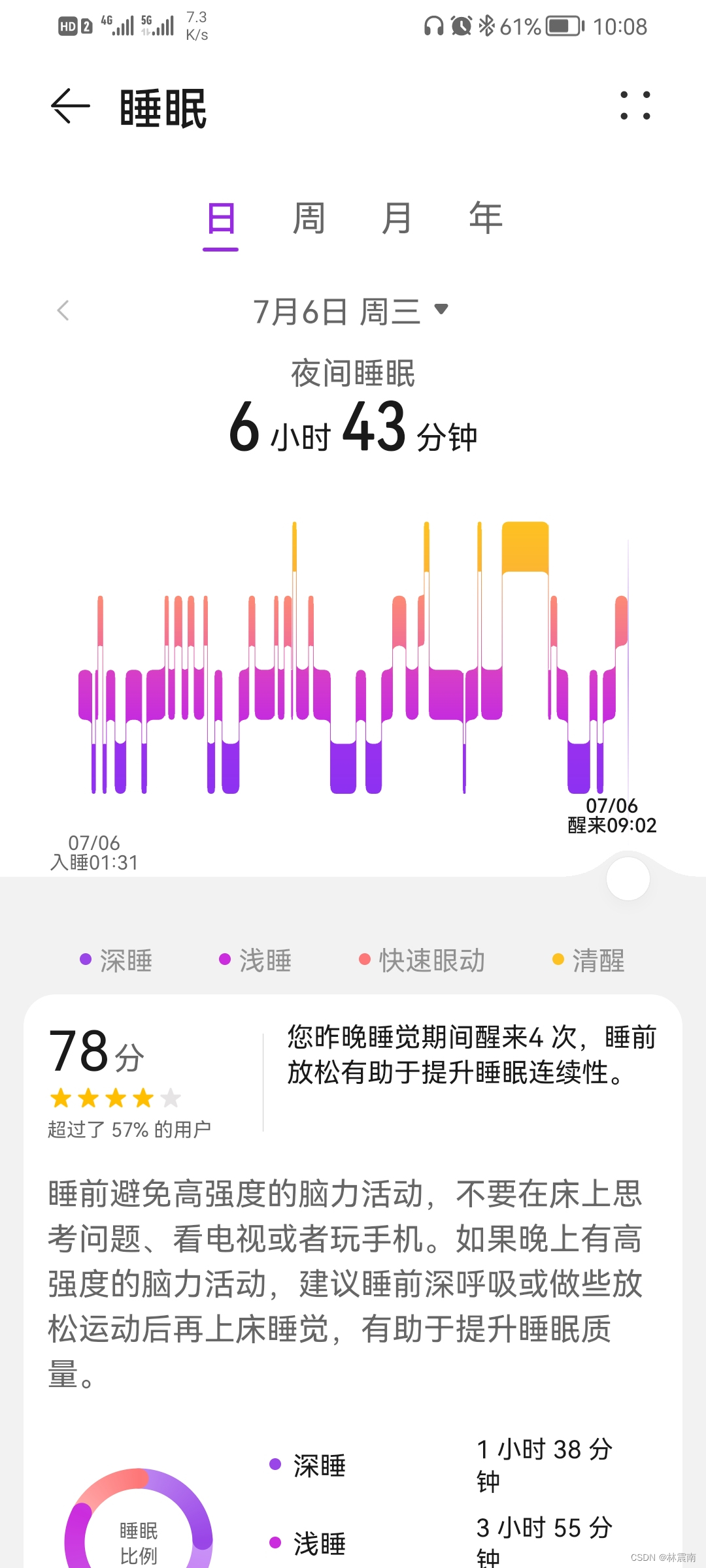Select the 日 (day) tab
The width and height of the screenshot is (706, 1568).
click(x=221, y=218)
